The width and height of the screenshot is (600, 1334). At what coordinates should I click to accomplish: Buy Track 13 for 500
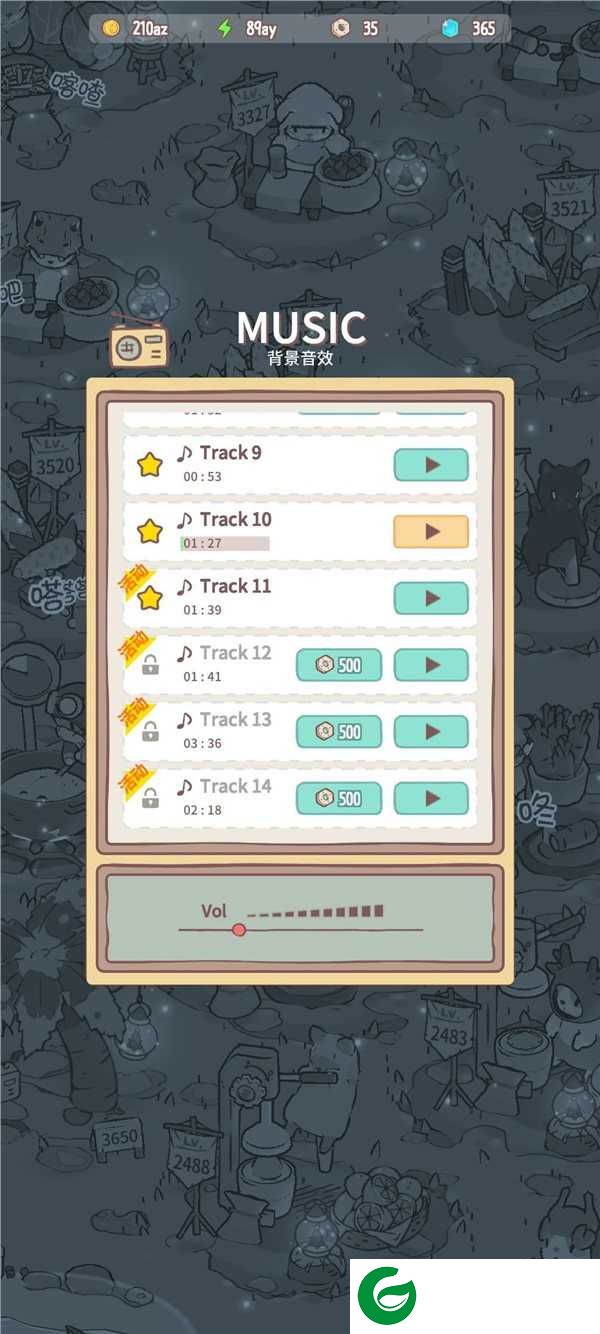(339, 732)
